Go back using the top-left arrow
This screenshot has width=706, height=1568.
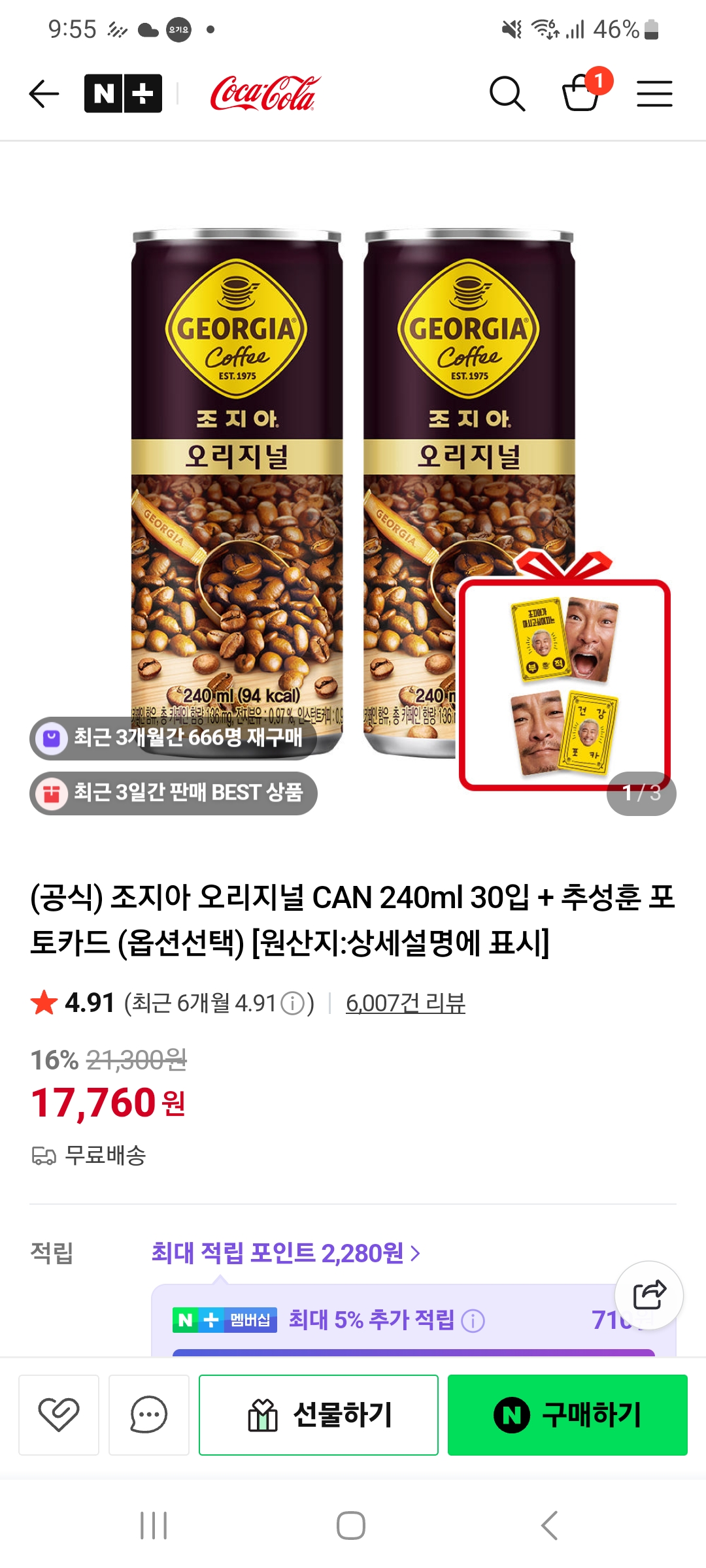tap(44, 94)
